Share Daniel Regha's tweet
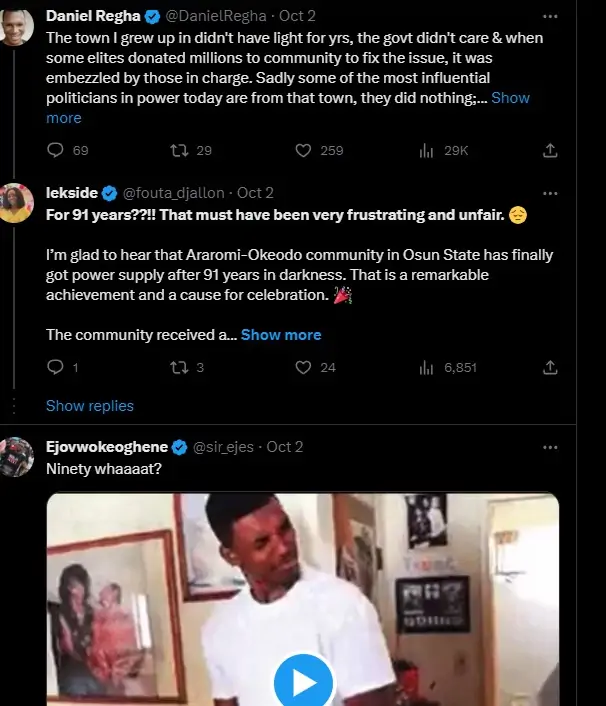 (x=550, y=150)
